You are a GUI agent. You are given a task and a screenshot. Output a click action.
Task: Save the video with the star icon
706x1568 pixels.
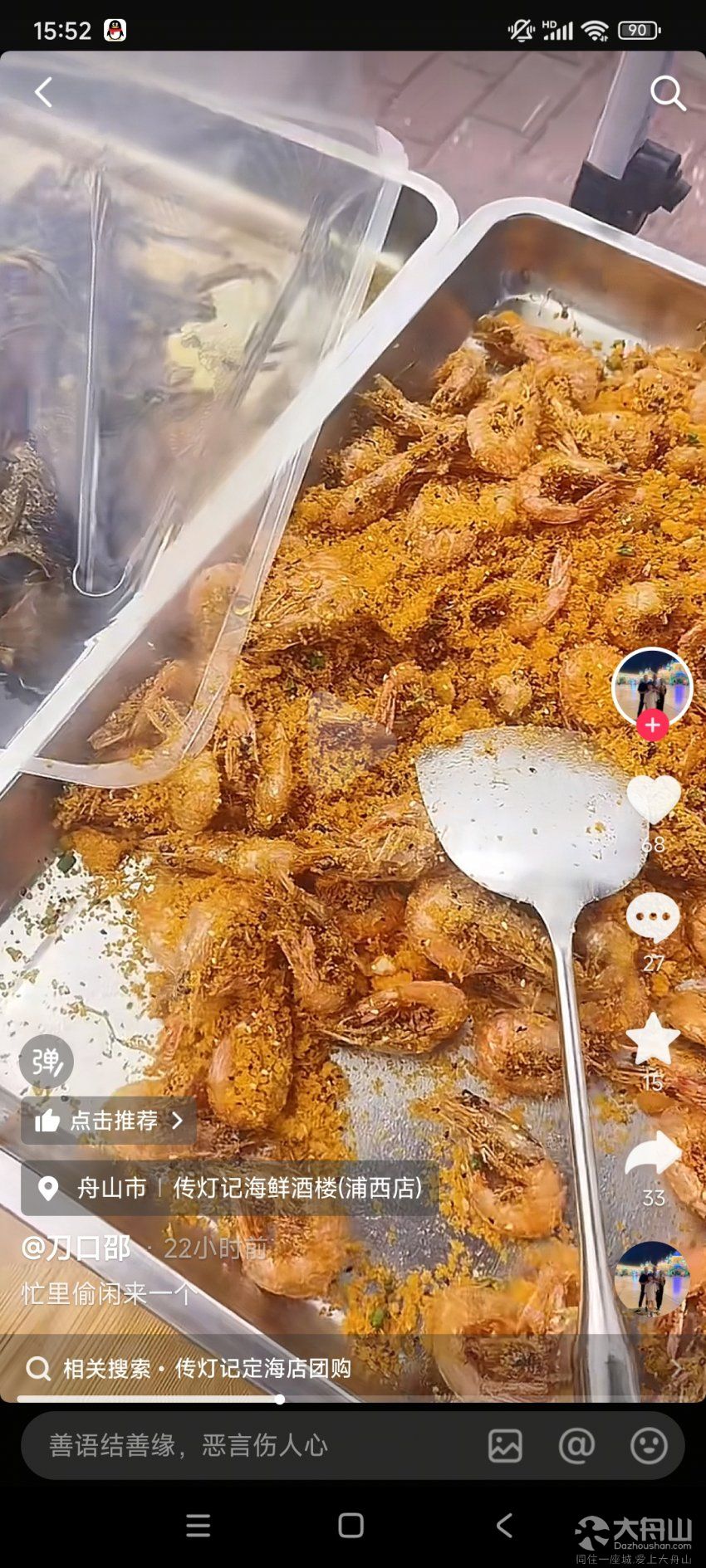click(x=653, y=1038)
